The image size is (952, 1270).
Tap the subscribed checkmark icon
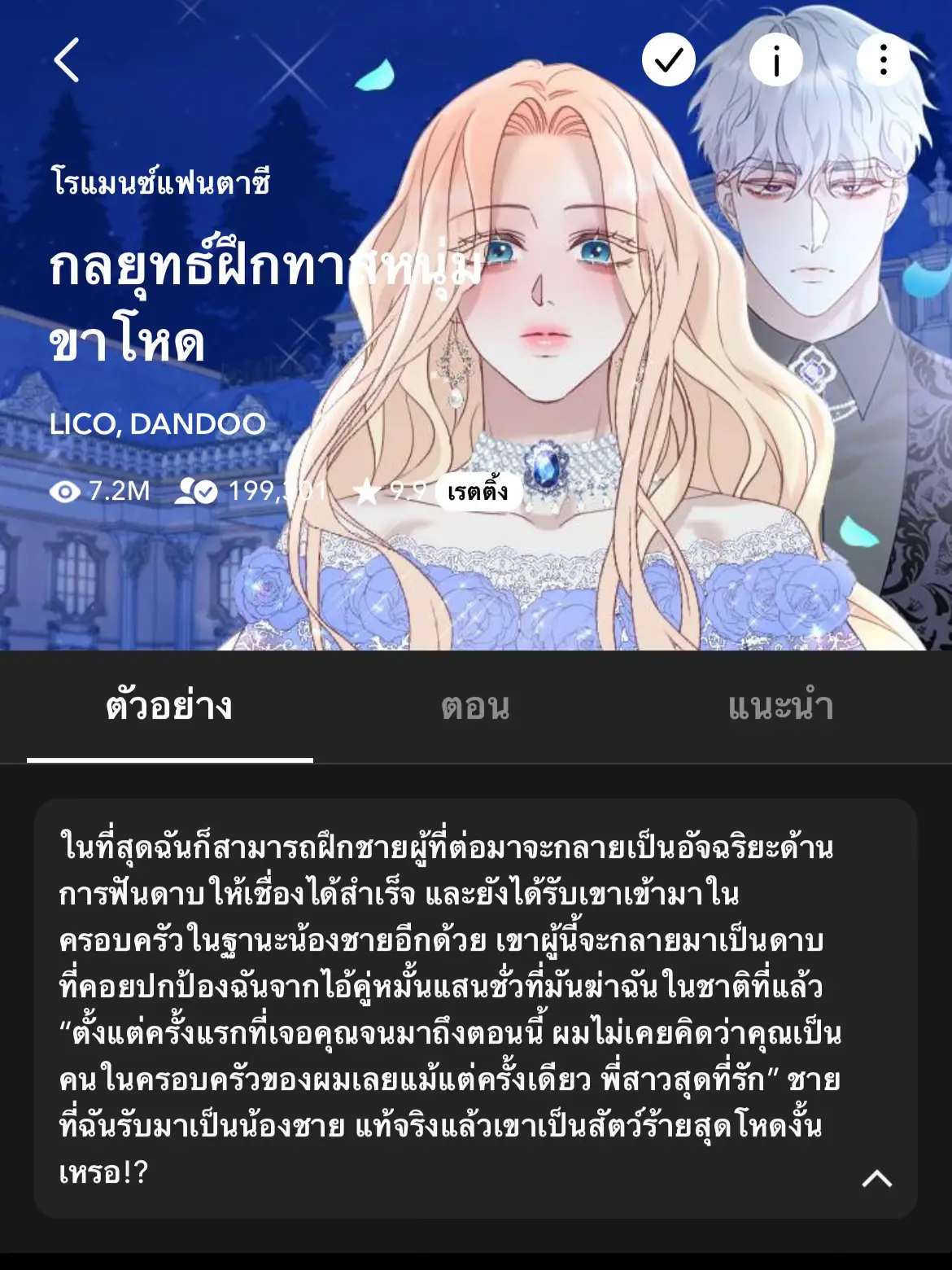tap(669, 59)
